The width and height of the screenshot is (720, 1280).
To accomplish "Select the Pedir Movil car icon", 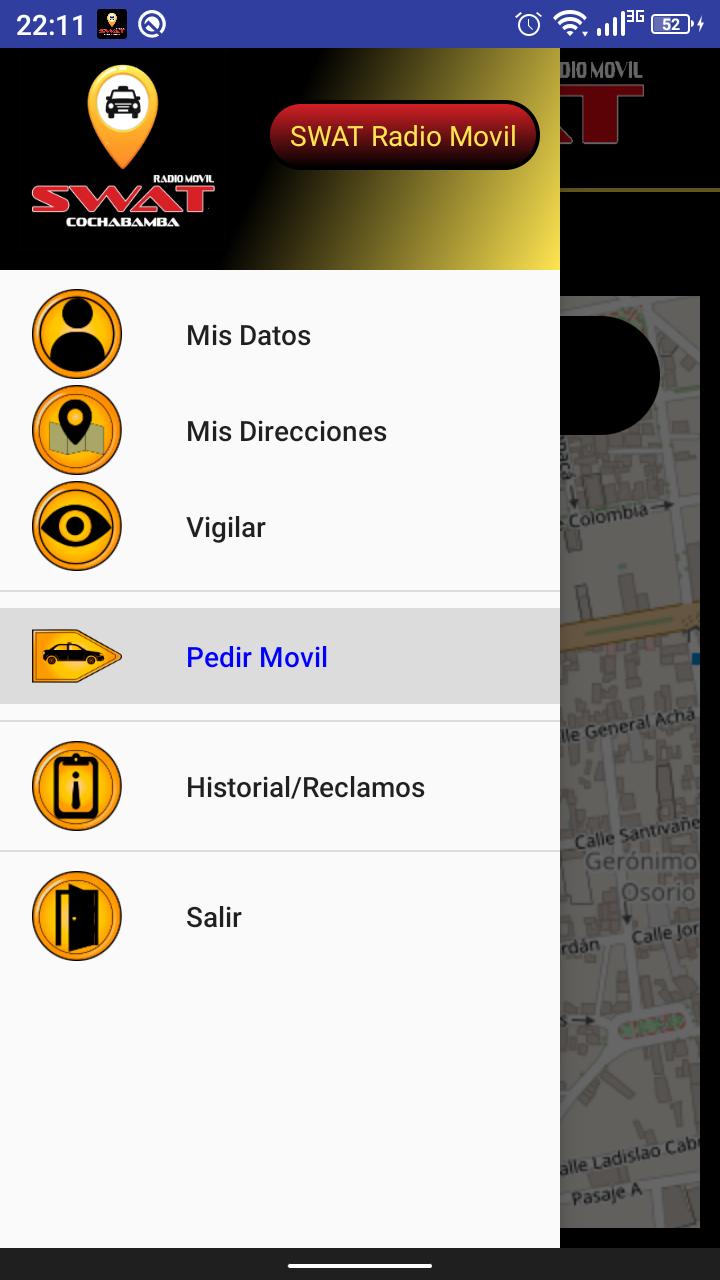I will pos(77,656).
